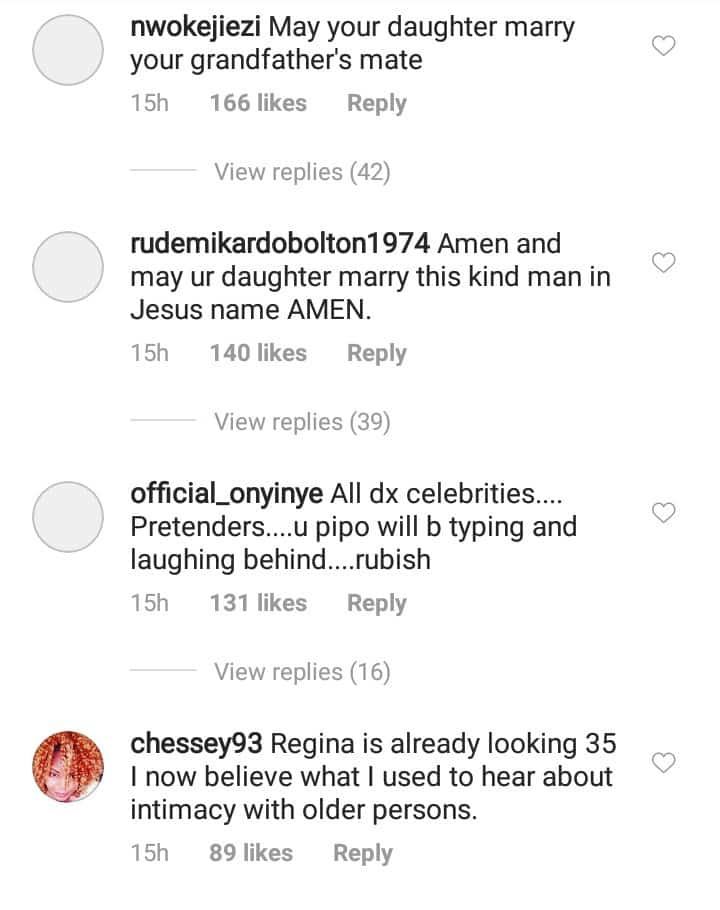Viewport: 720px width, 910px height.
Task: Like official_onyinye's comment
Action: (664, 512)
